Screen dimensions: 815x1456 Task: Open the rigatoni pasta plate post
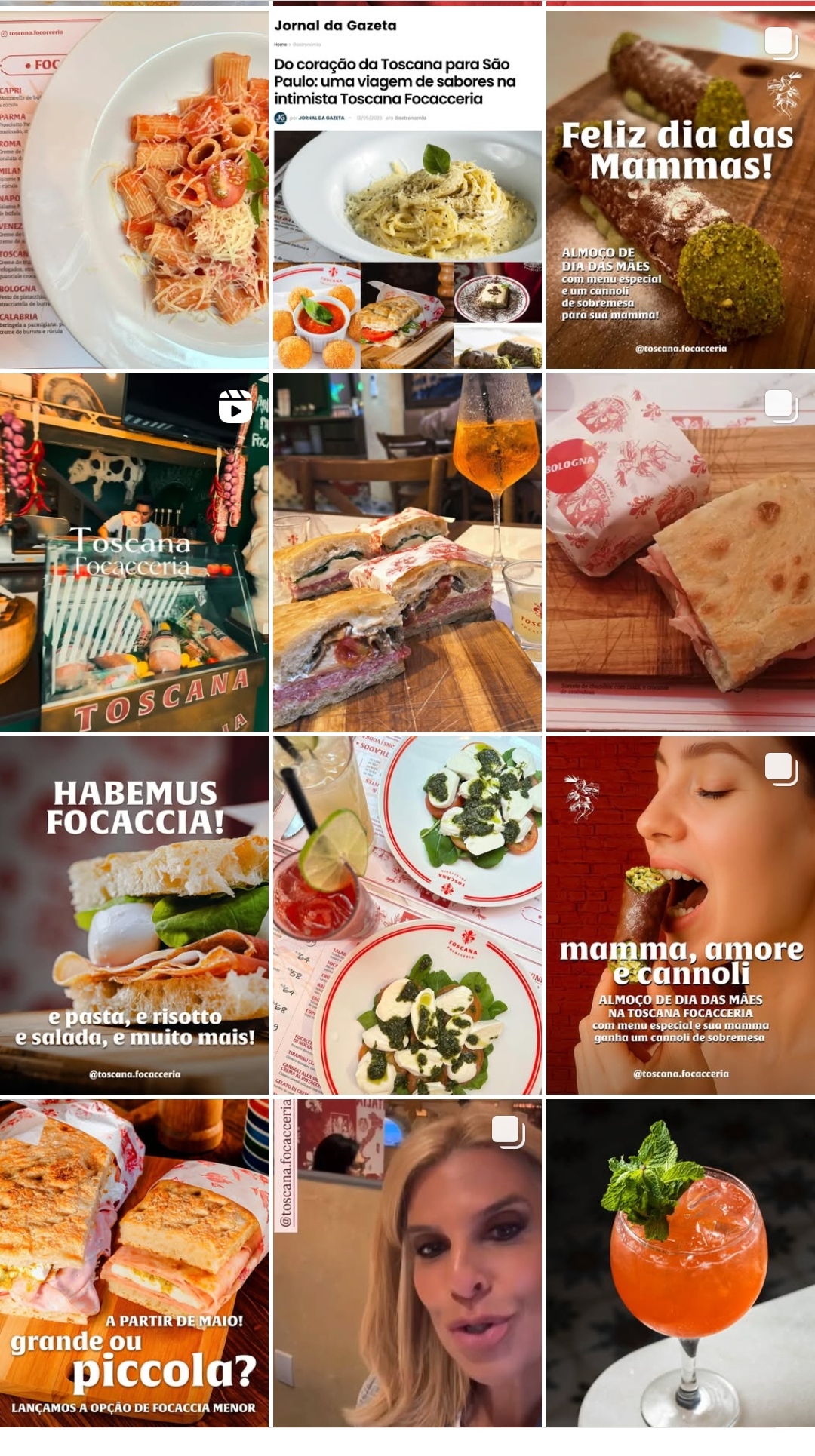point(134,189)
